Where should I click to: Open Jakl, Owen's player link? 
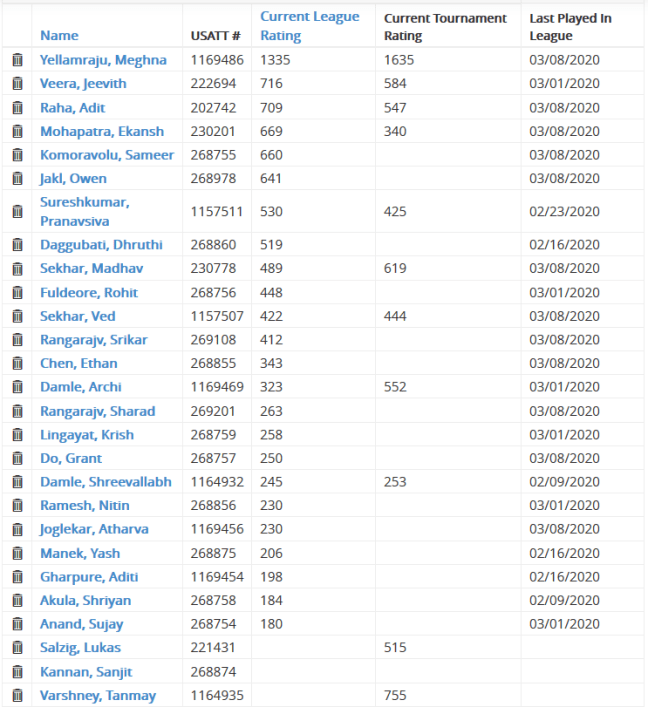pyautogui.click(x=73, y=179)
